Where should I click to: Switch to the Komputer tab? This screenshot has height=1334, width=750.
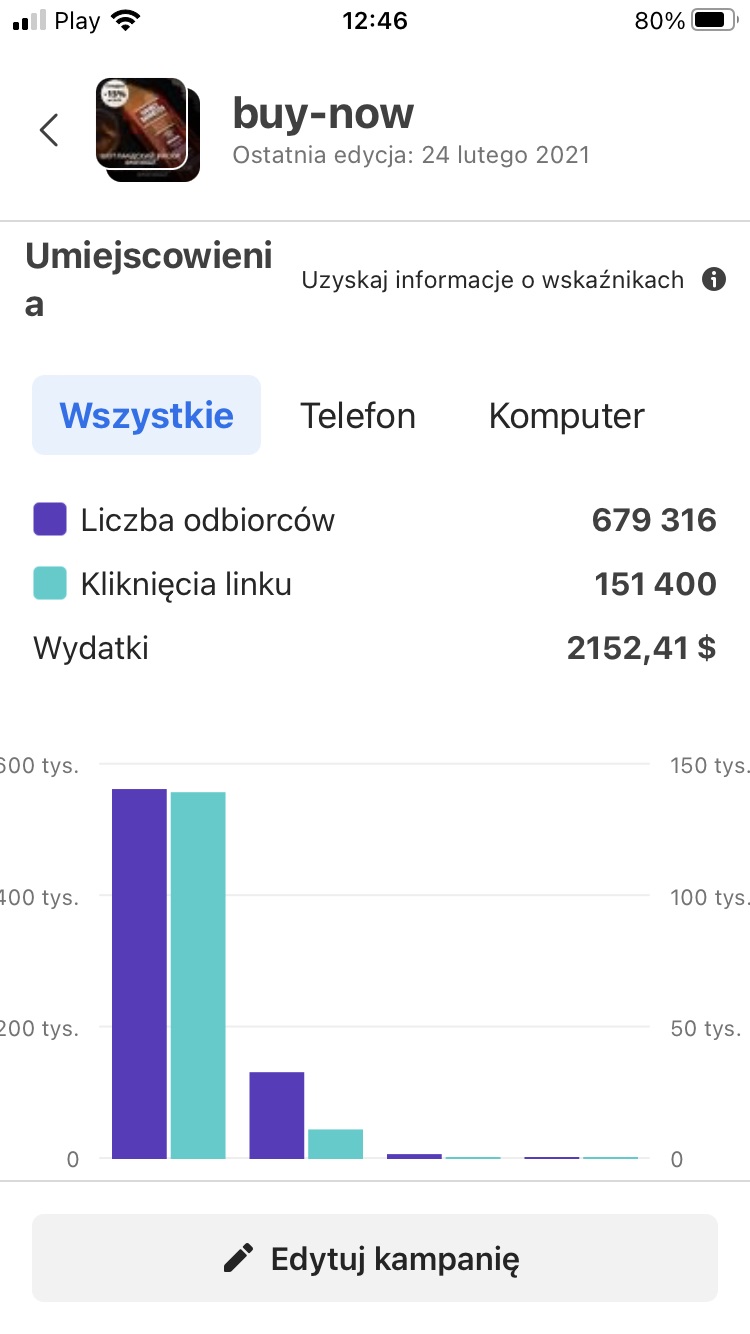(566, 415)
